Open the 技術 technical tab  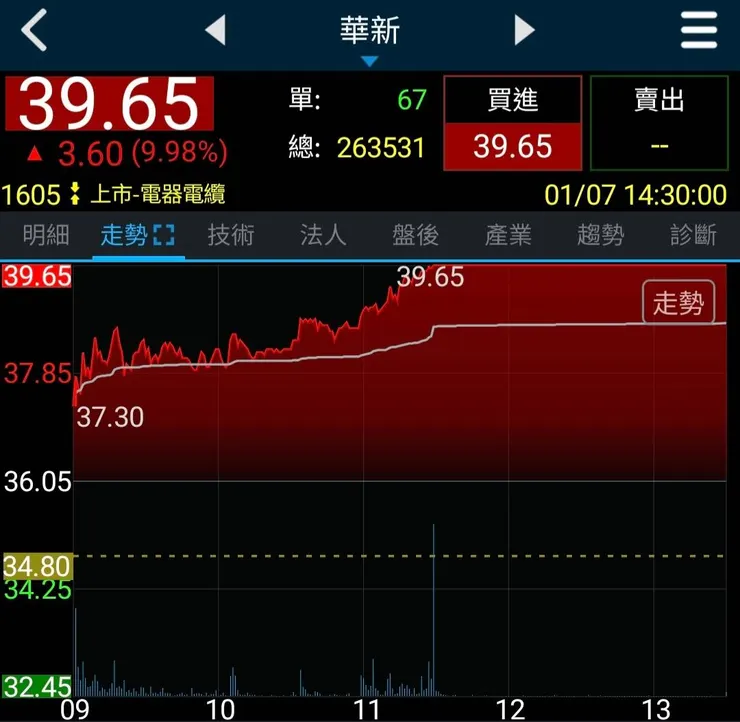click(x=231, y=235)
